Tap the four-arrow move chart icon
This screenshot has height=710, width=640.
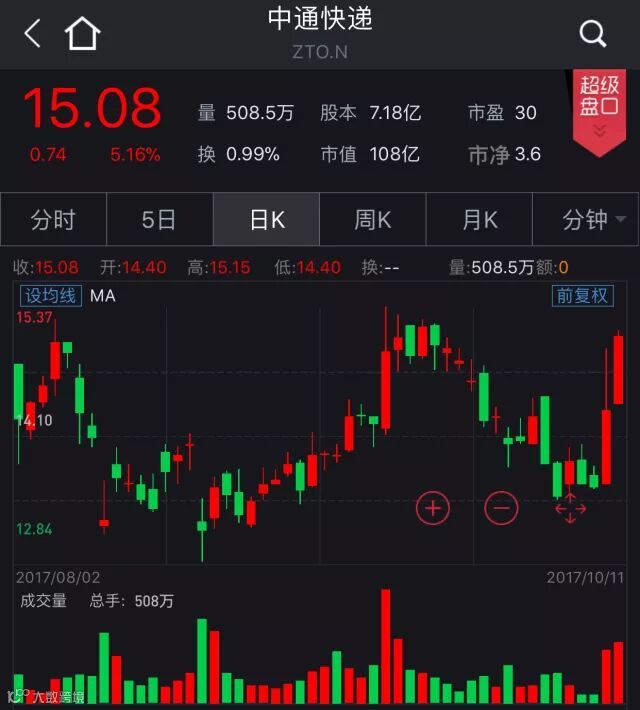[x=570, y=509]
